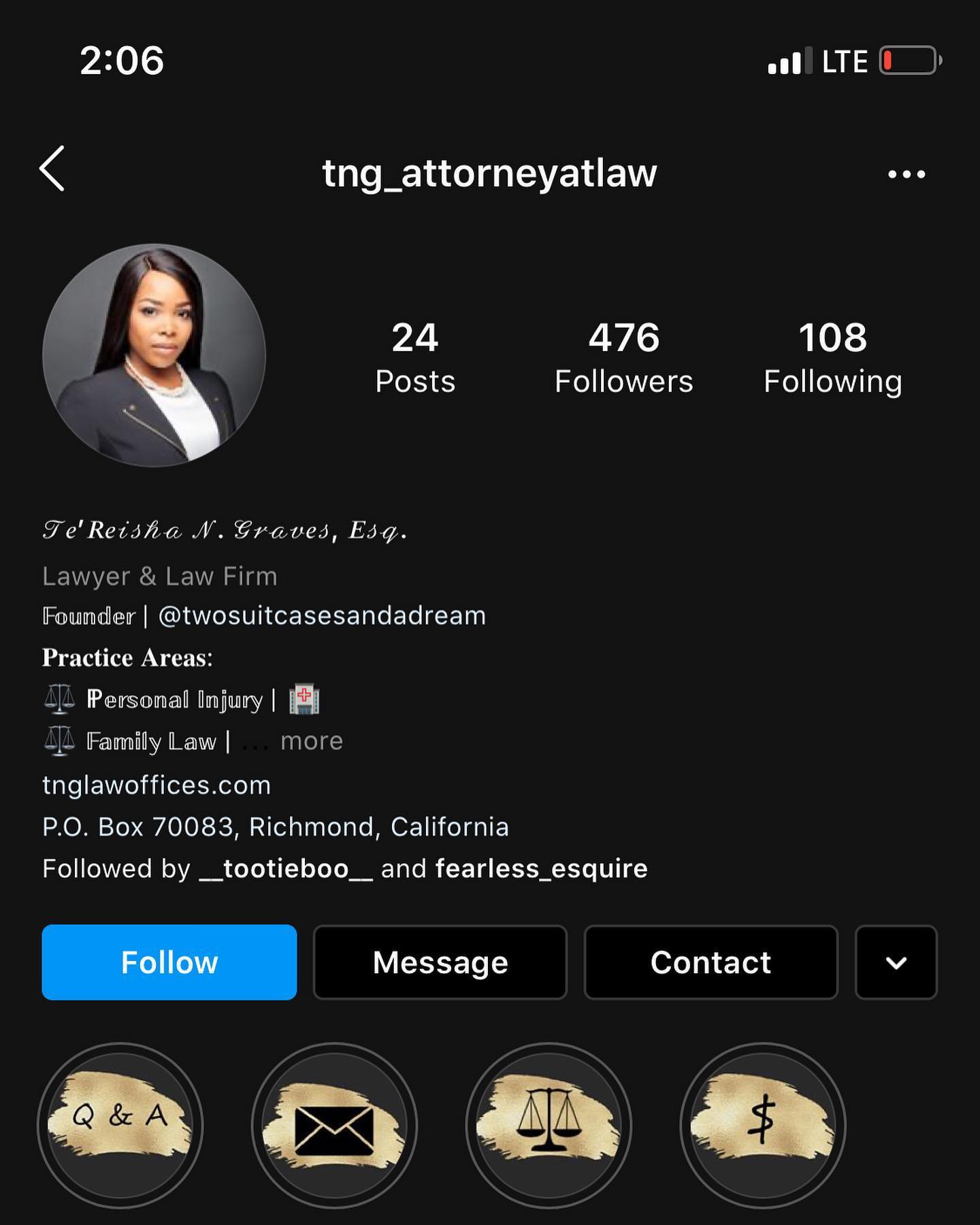The image size is (980, 1225).
Task: Open the dollar sign story highlight
Action: point(763,1126)
